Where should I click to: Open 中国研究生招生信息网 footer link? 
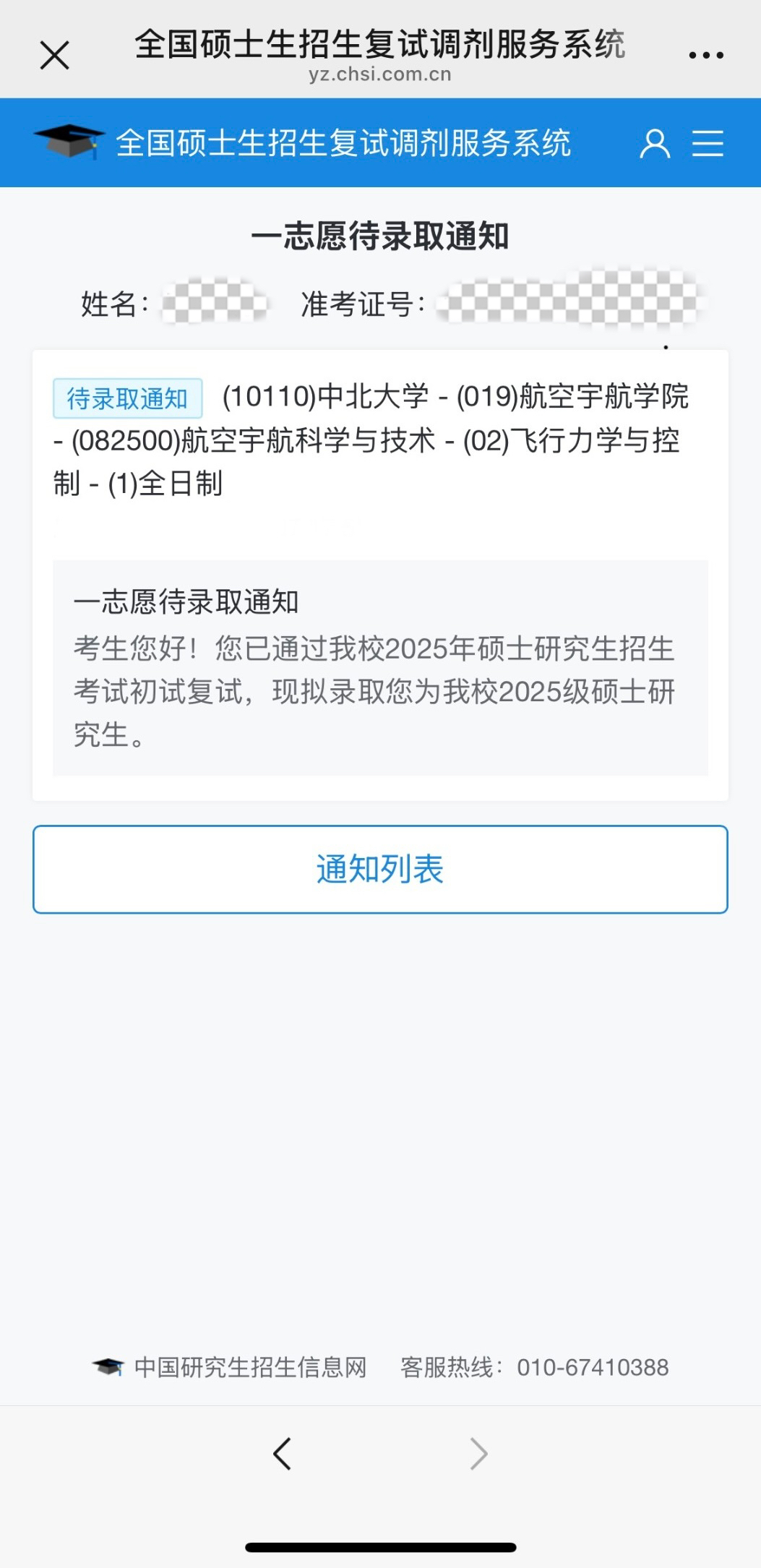(250, 1367)
